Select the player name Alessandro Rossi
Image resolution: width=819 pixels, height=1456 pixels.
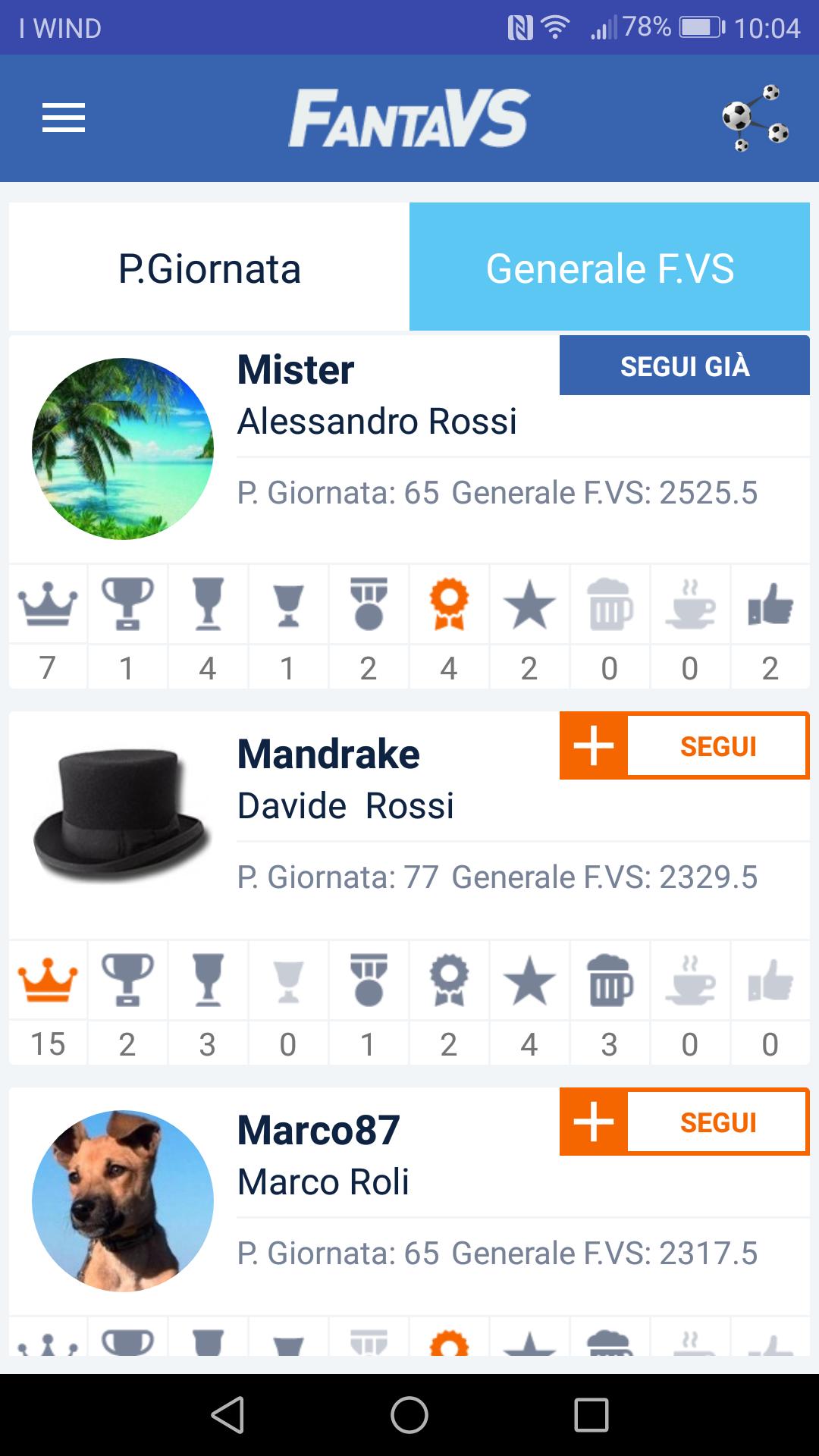tap(377, 422)
